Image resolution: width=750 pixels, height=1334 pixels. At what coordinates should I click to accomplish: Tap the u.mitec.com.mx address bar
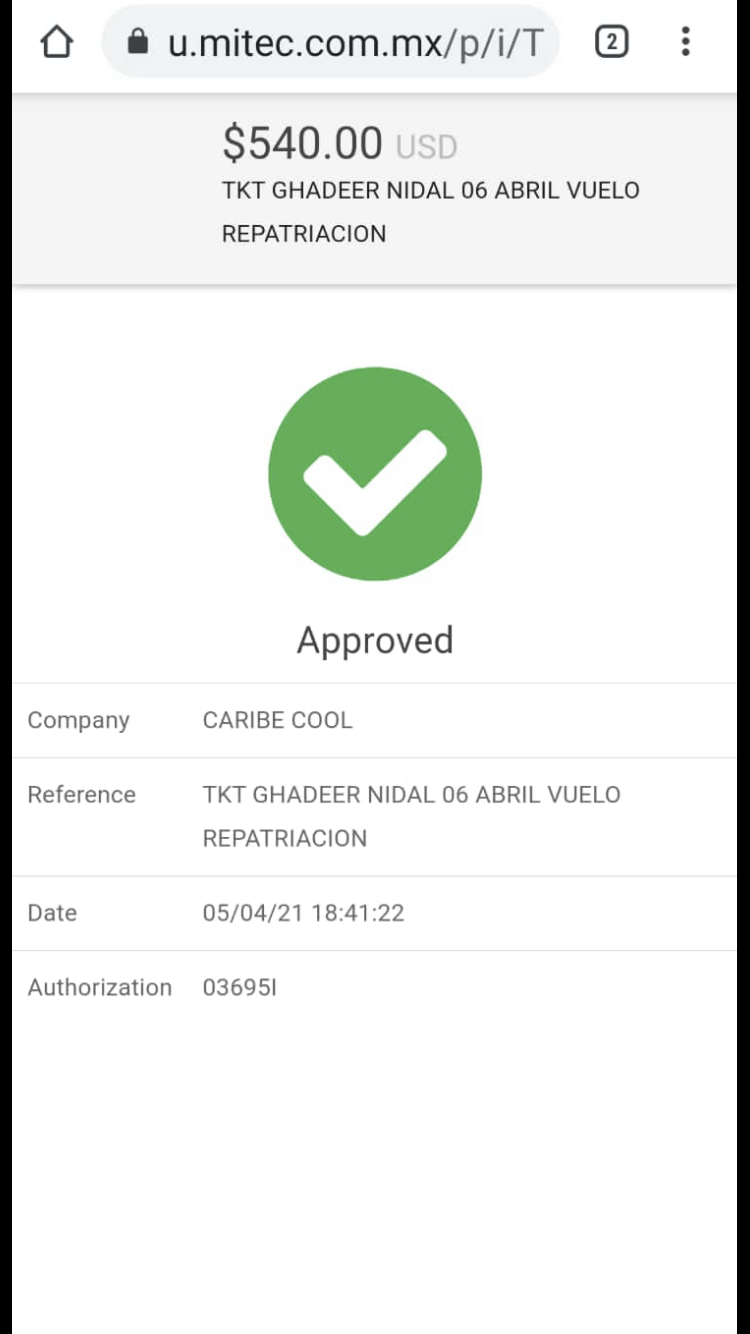(331, 42)
